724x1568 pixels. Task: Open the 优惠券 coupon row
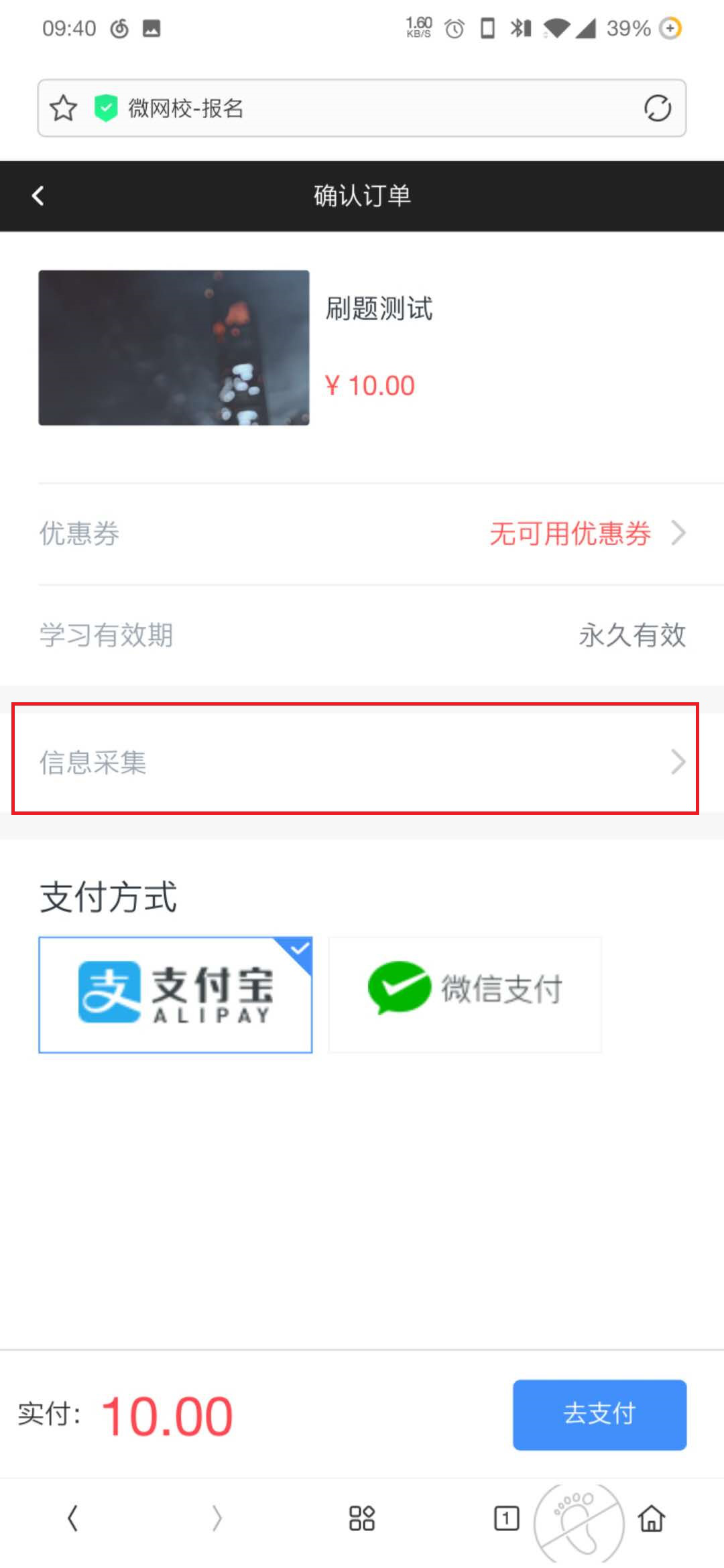pos(362,534)
